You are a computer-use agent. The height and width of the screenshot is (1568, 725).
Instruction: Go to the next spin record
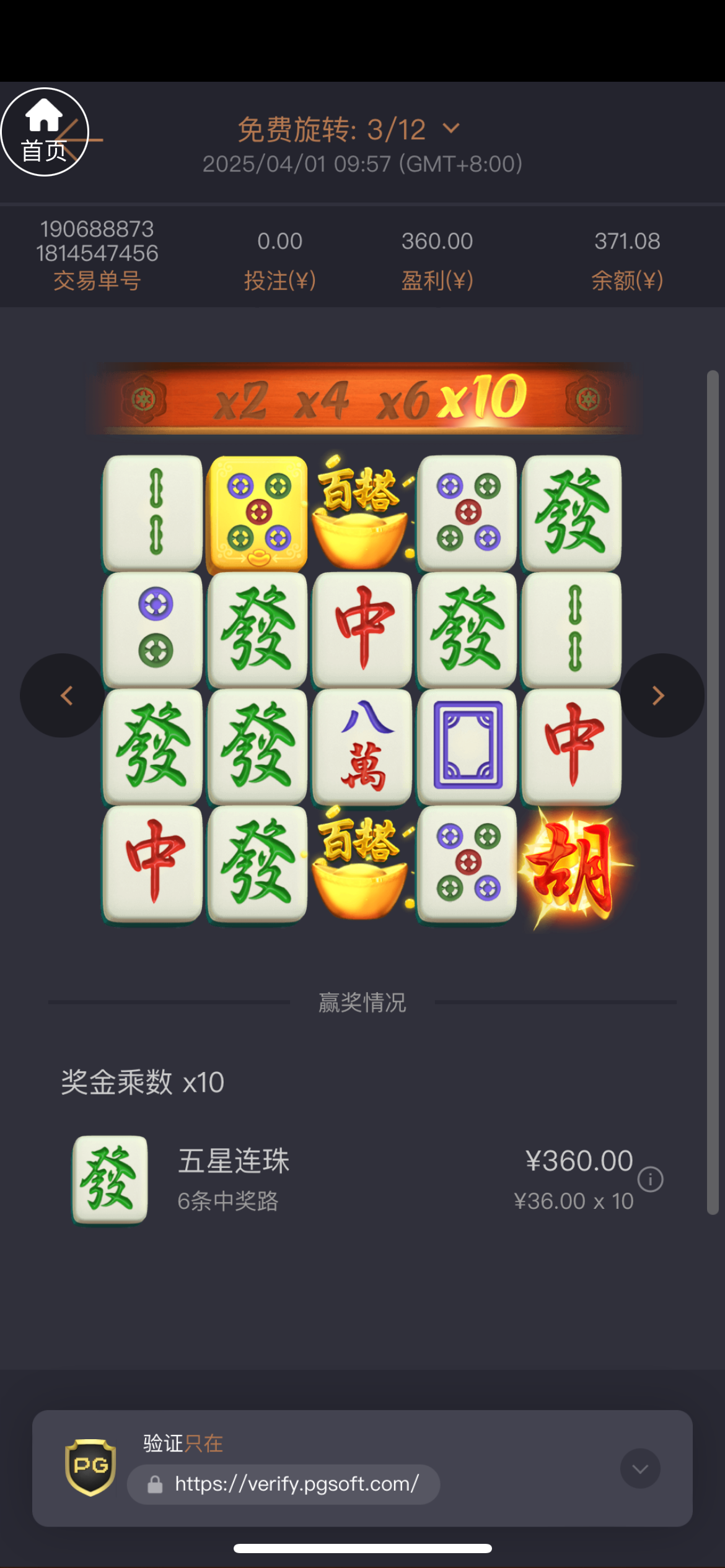coord(660,695)
